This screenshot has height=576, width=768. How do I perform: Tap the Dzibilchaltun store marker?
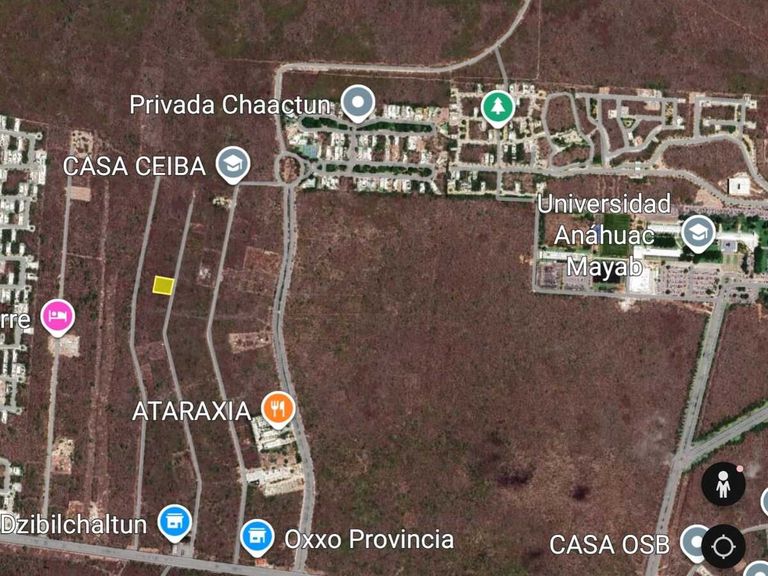tap(175, 521)
